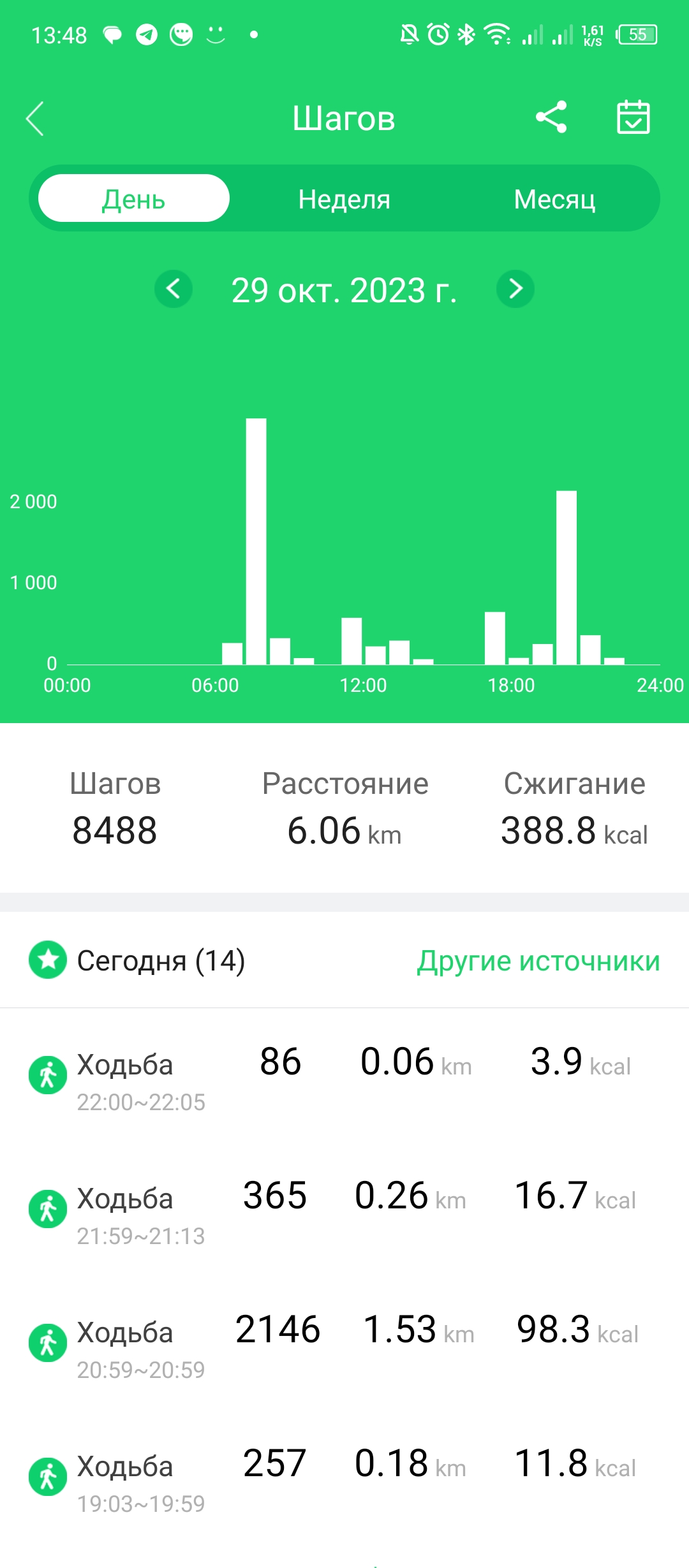The height and width of the screenshot is (1568, 689).
Task: Go to the previous day
Action: click(x=174, y=289)
